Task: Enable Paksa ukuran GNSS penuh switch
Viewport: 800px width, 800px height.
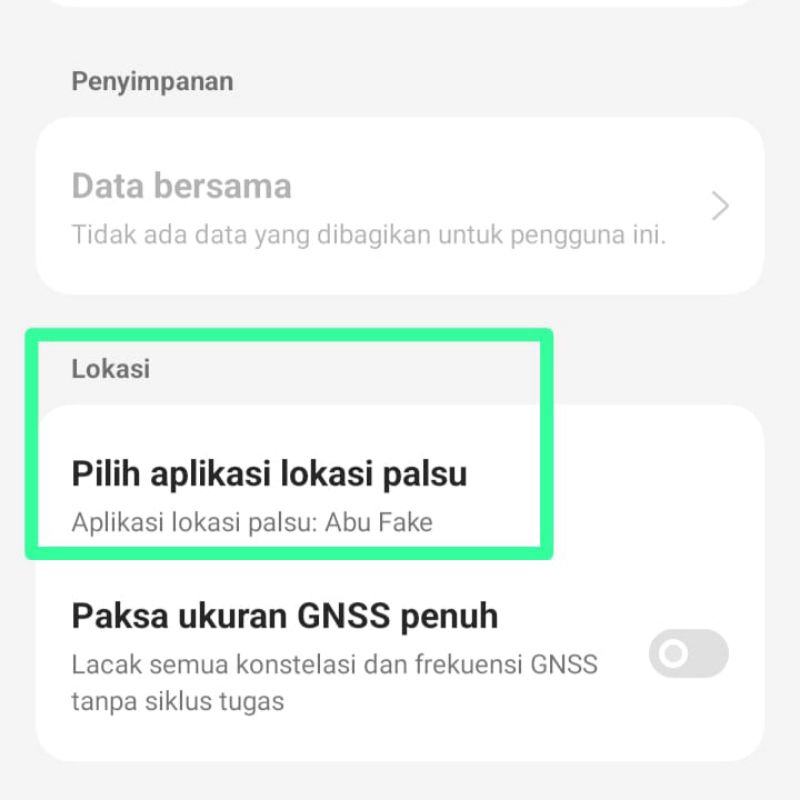Action: [688, 654]
